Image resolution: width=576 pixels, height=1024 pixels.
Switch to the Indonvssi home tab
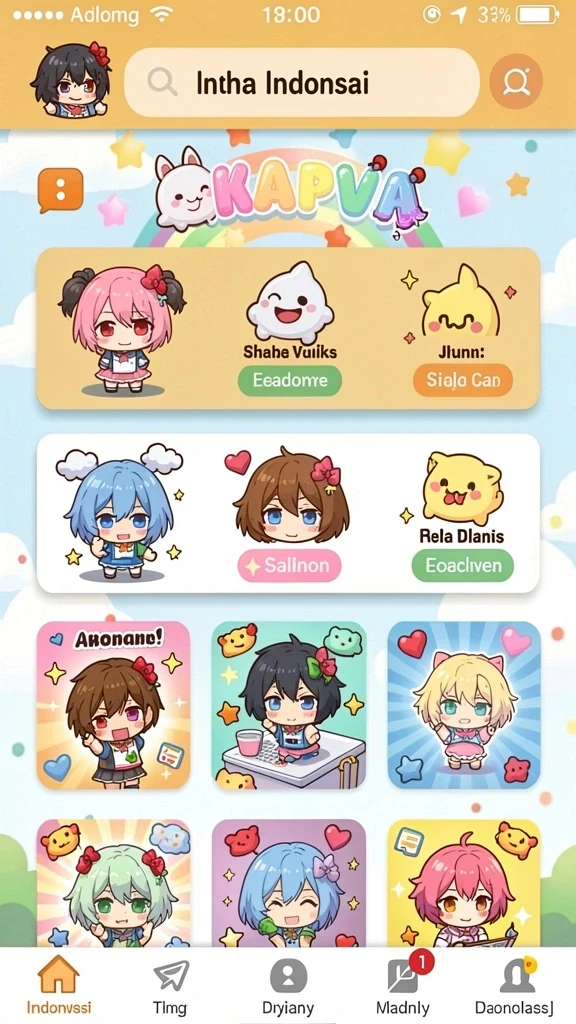59,985
